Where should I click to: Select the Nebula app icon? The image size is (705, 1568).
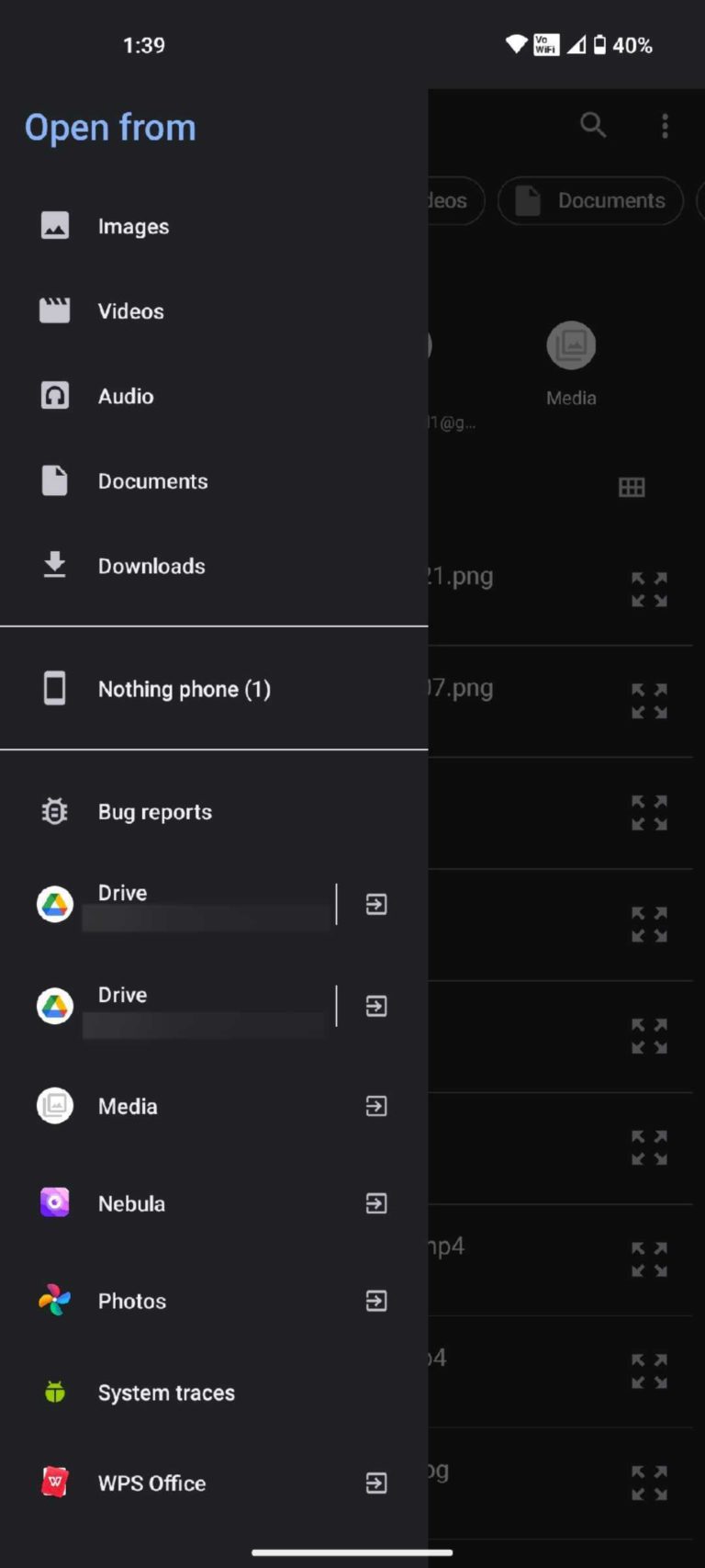[x=54, y=1201]
